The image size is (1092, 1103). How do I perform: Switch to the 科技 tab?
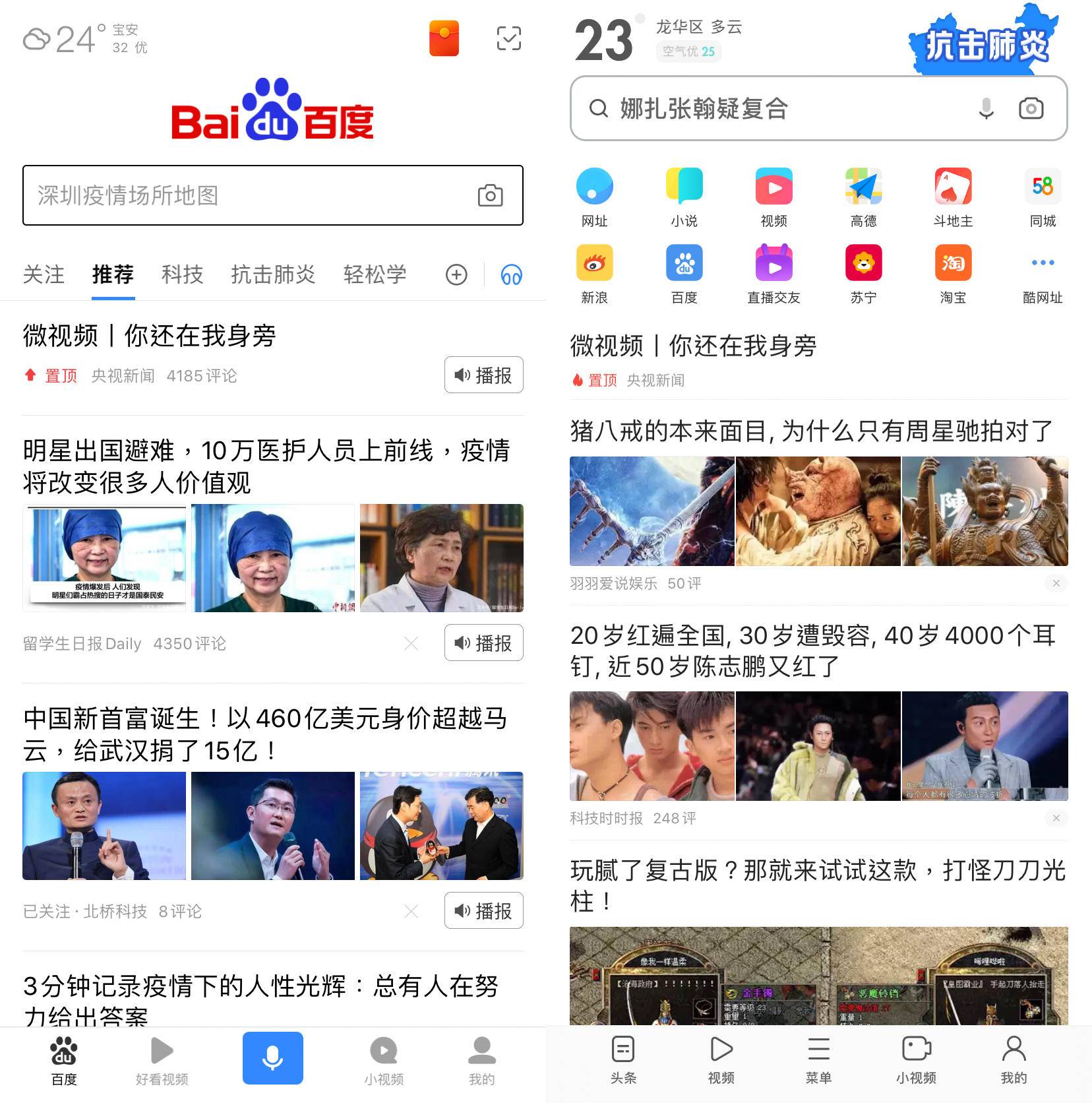183,275
